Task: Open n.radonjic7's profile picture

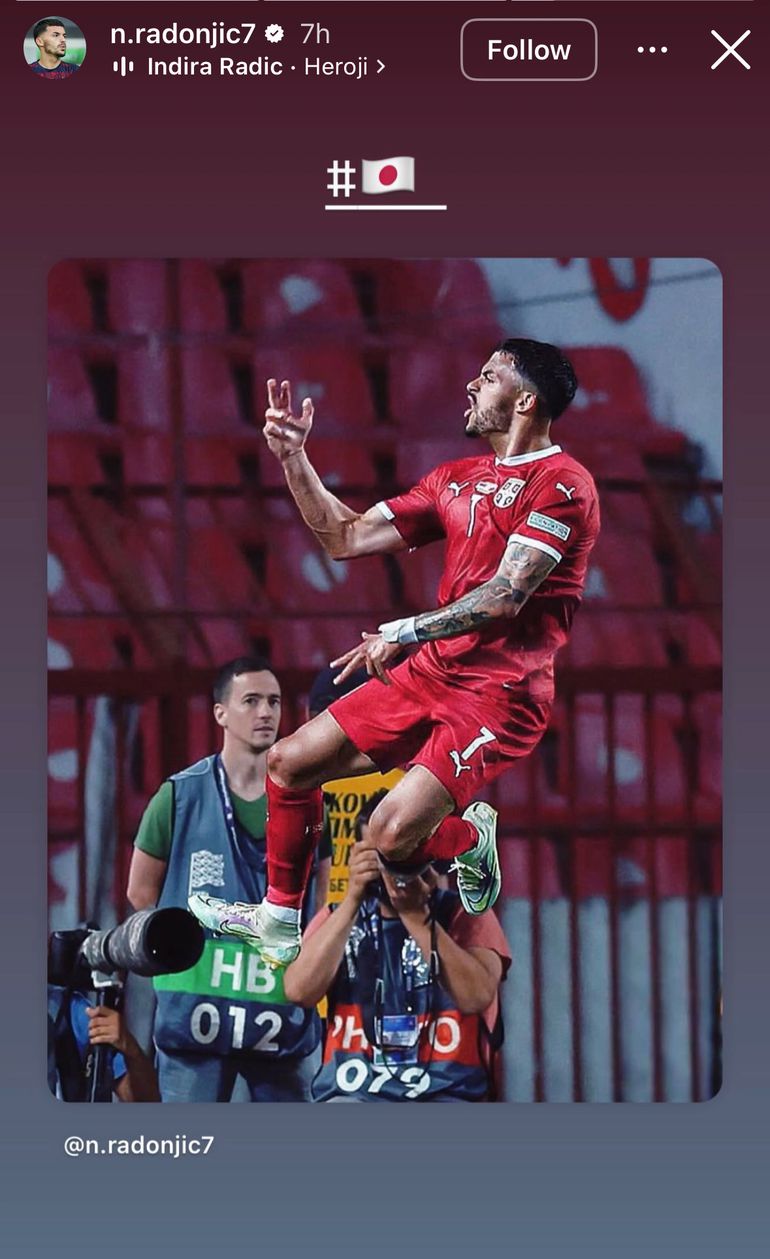Action: tap(55, 48)
